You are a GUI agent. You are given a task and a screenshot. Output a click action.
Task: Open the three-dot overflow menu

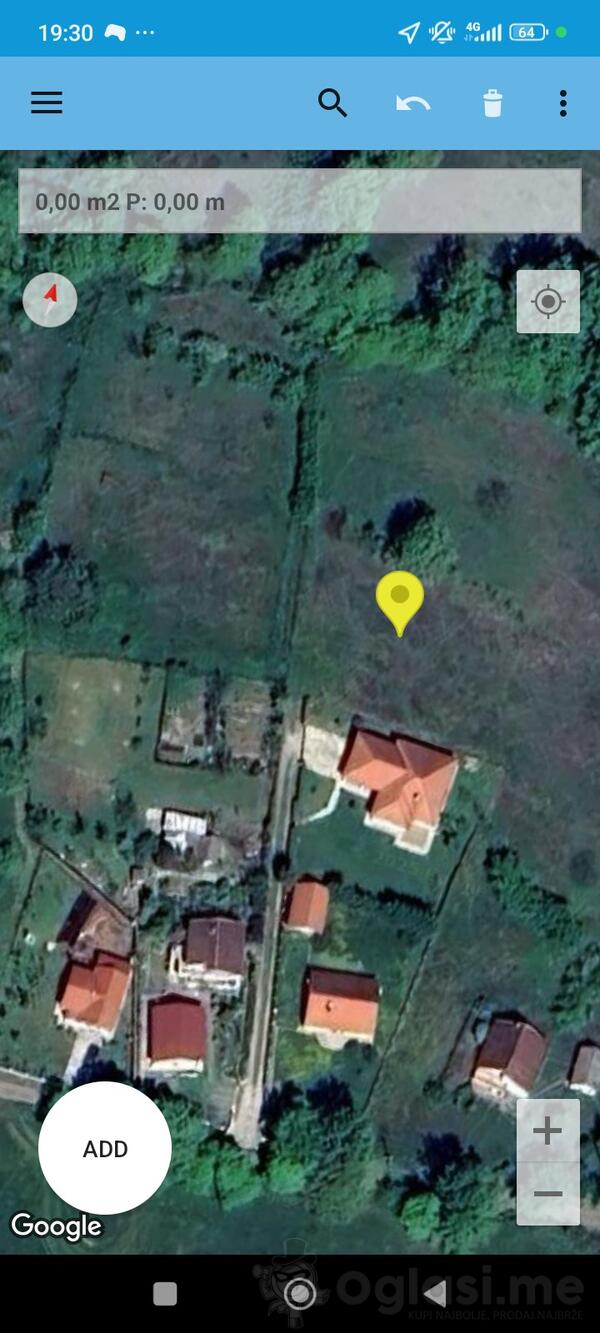point(563,103)
